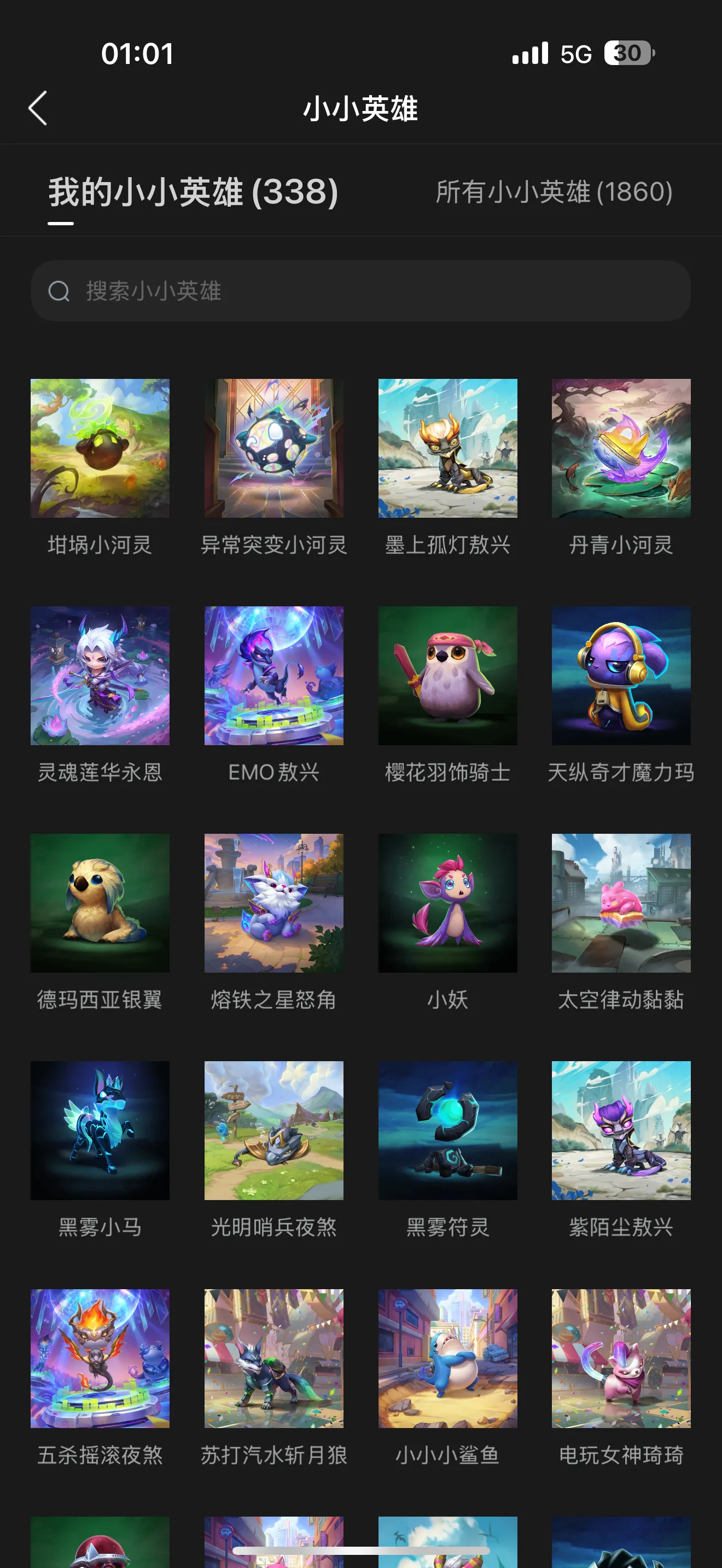The image size is (722, 1568).
Task: Tap the 搜索小小英雄 search field
Action: 360,291
